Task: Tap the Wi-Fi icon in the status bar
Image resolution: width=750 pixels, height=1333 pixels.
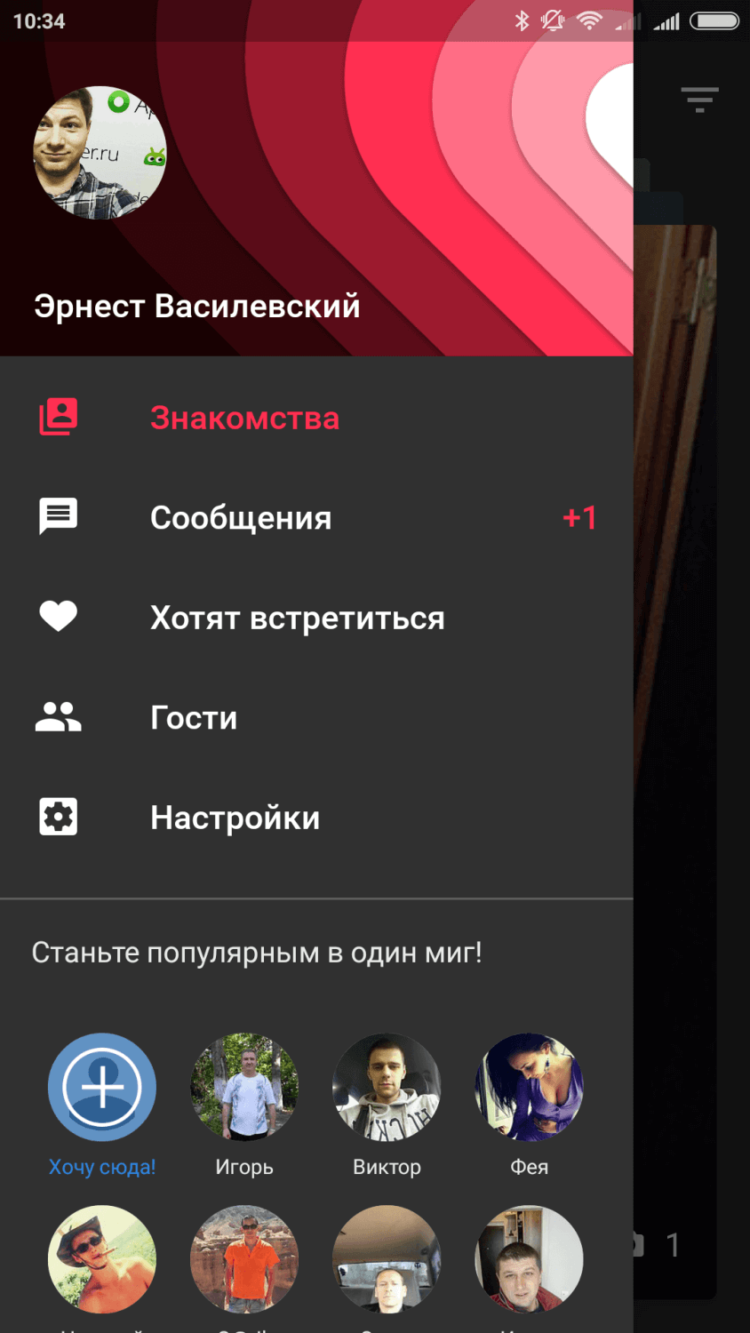Action: click(589, 20)
